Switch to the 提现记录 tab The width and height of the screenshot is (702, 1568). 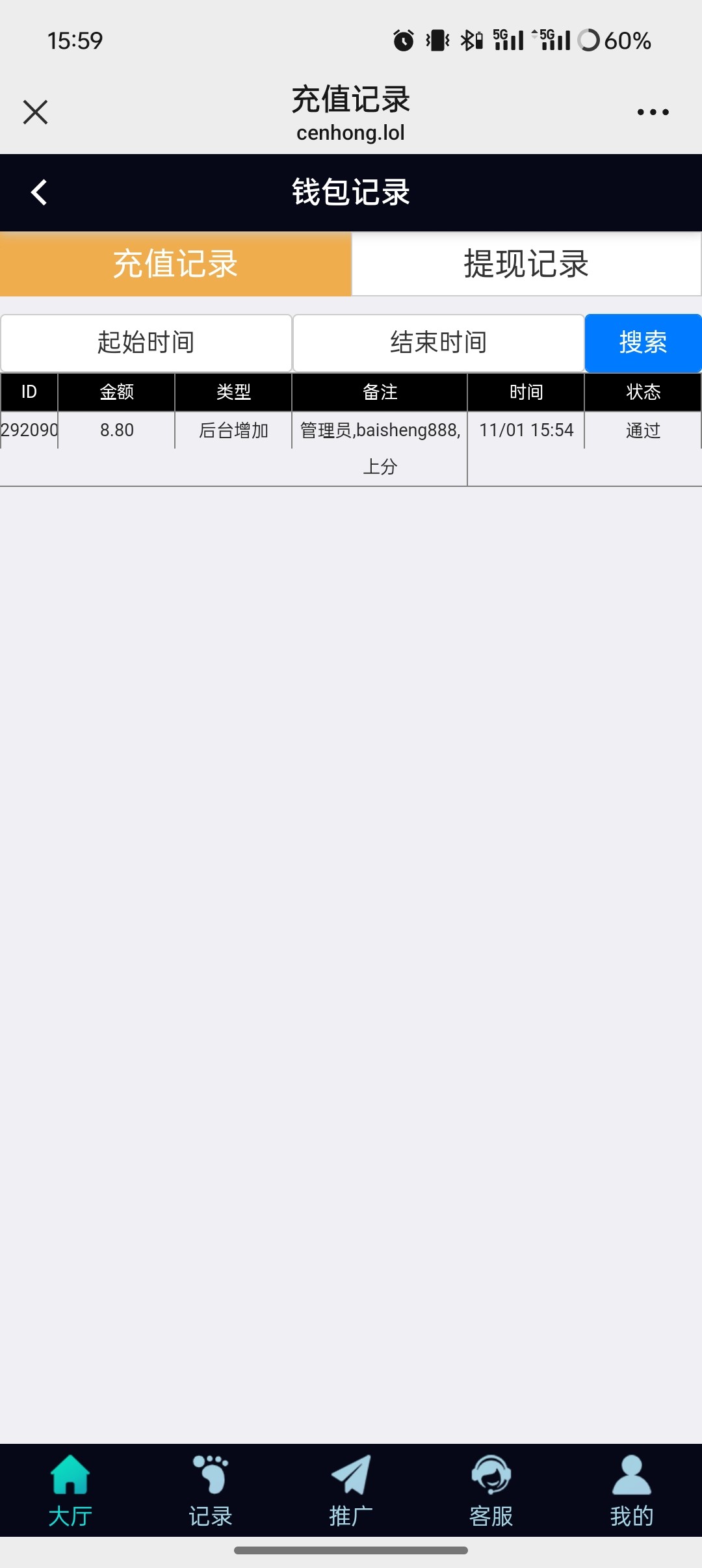(x=526, y=264)
